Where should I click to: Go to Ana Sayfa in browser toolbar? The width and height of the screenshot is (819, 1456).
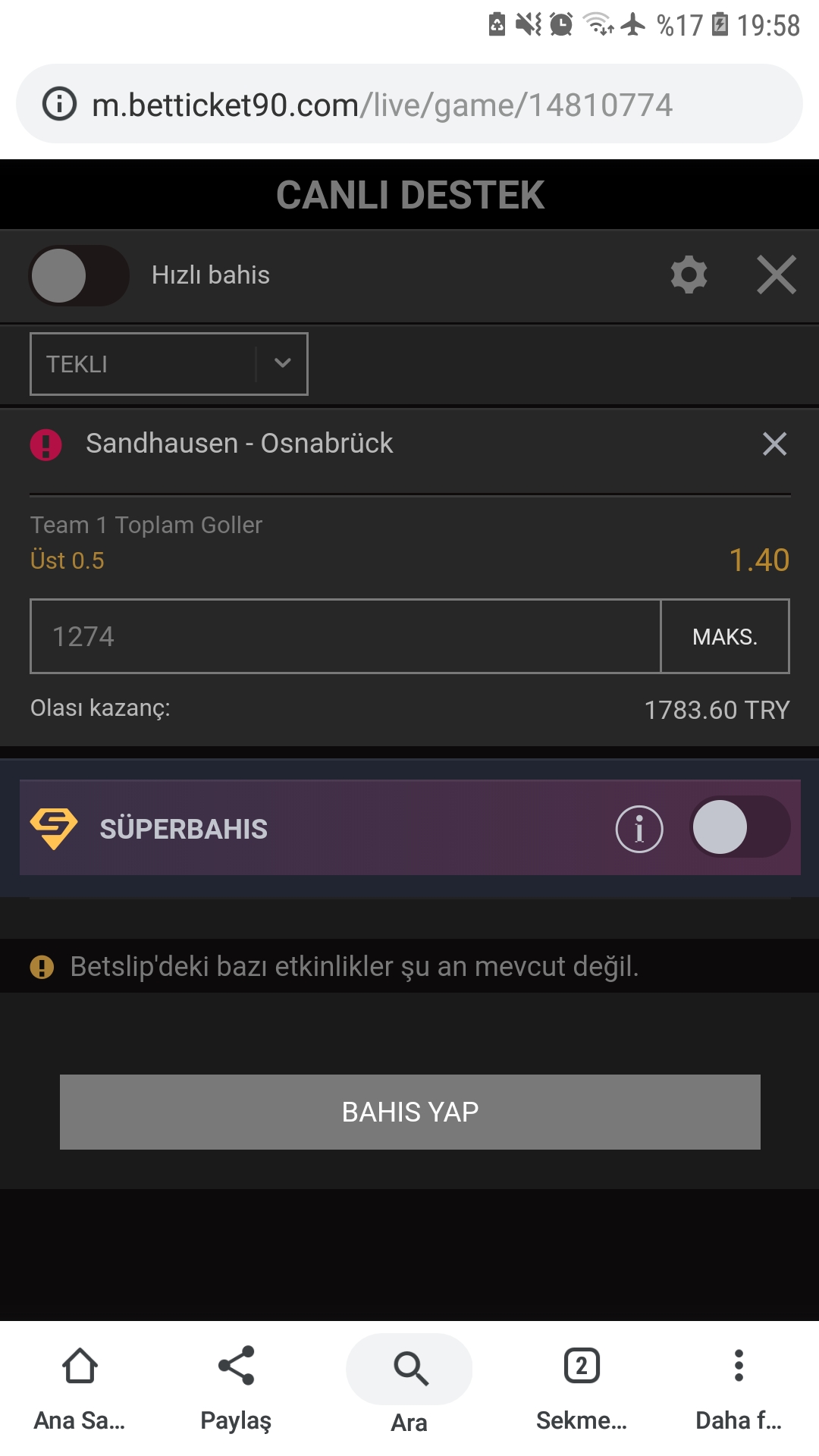pos(80,1389)
